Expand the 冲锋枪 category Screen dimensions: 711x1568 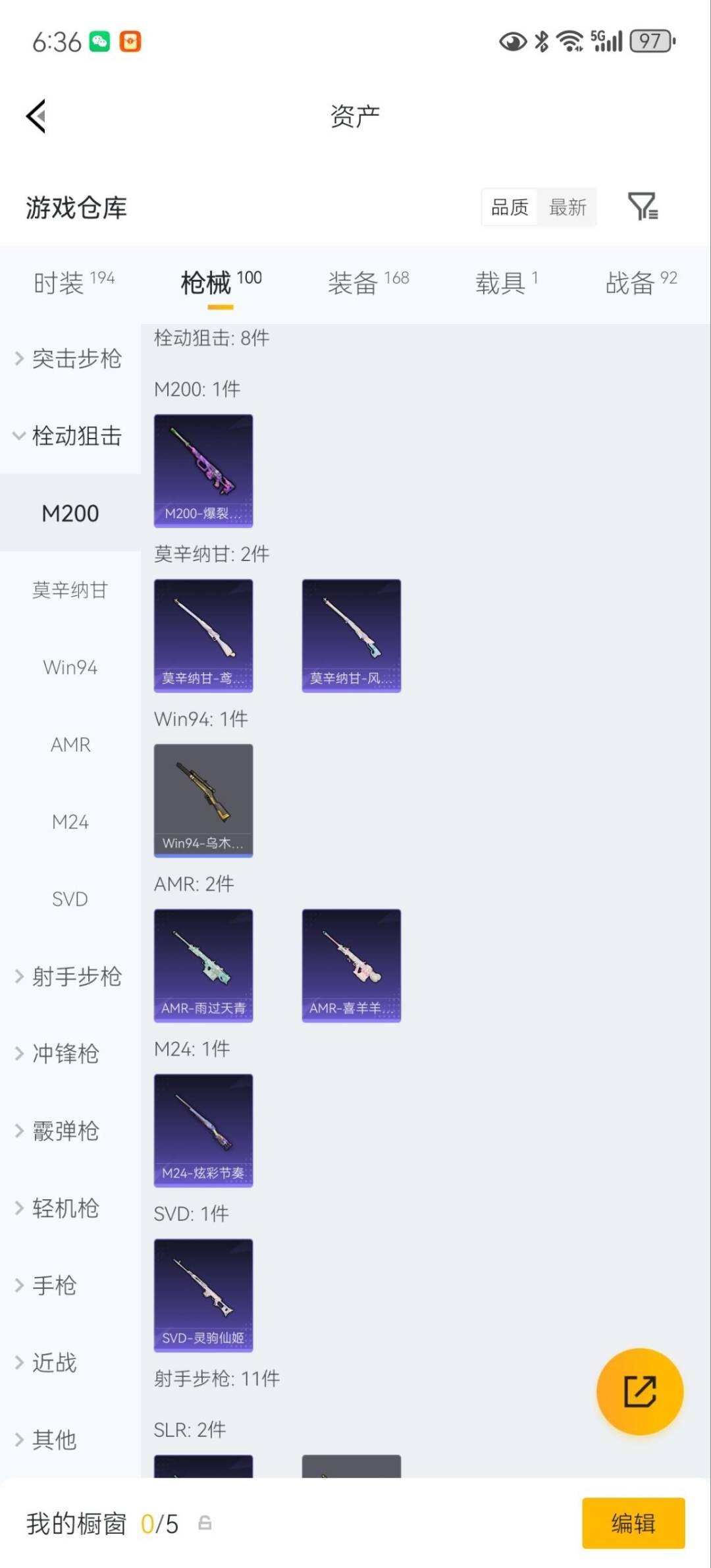[63, 1054]
